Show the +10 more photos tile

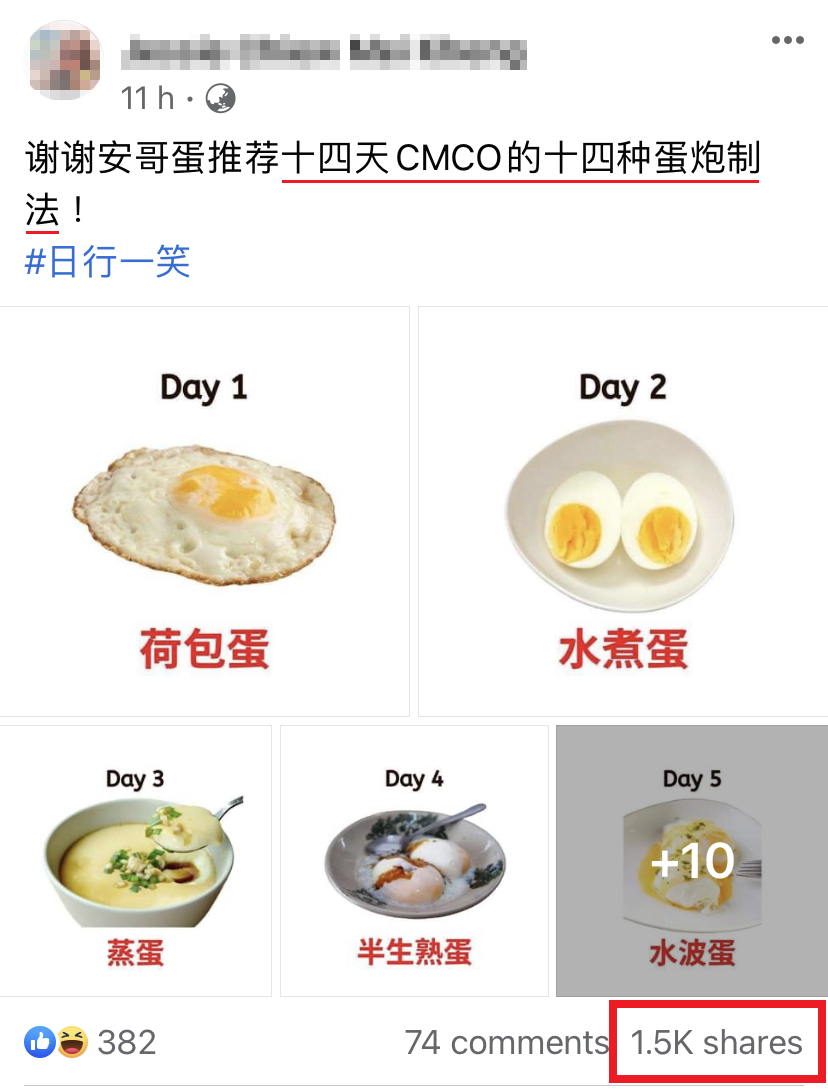point(692,861)
